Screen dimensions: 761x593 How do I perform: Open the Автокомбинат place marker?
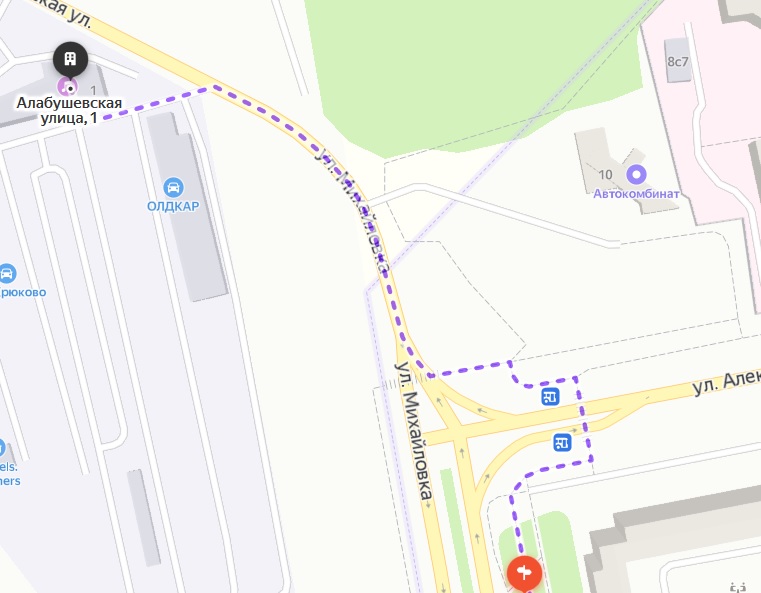pyautogui.click(x=636, y=175)
